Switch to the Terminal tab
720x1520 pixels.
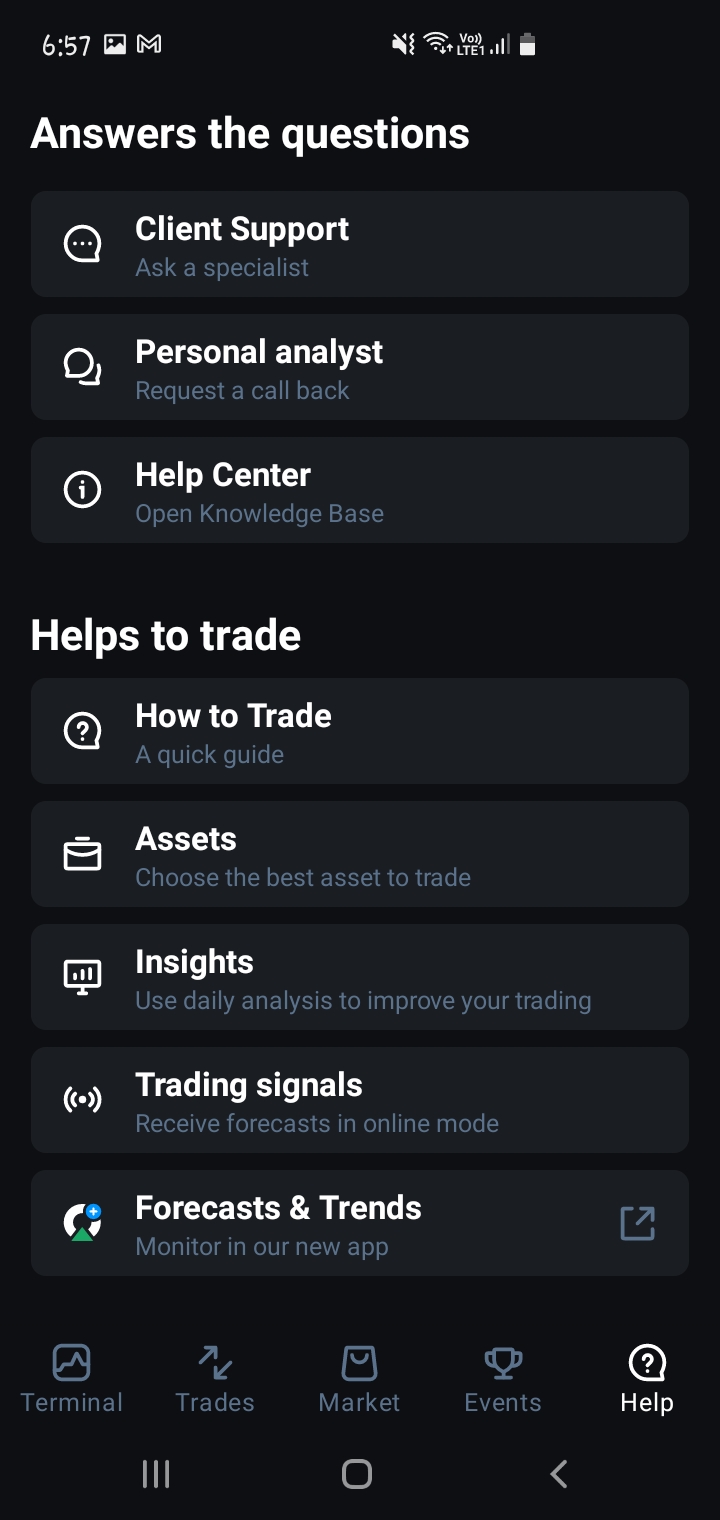[72, 1379]
